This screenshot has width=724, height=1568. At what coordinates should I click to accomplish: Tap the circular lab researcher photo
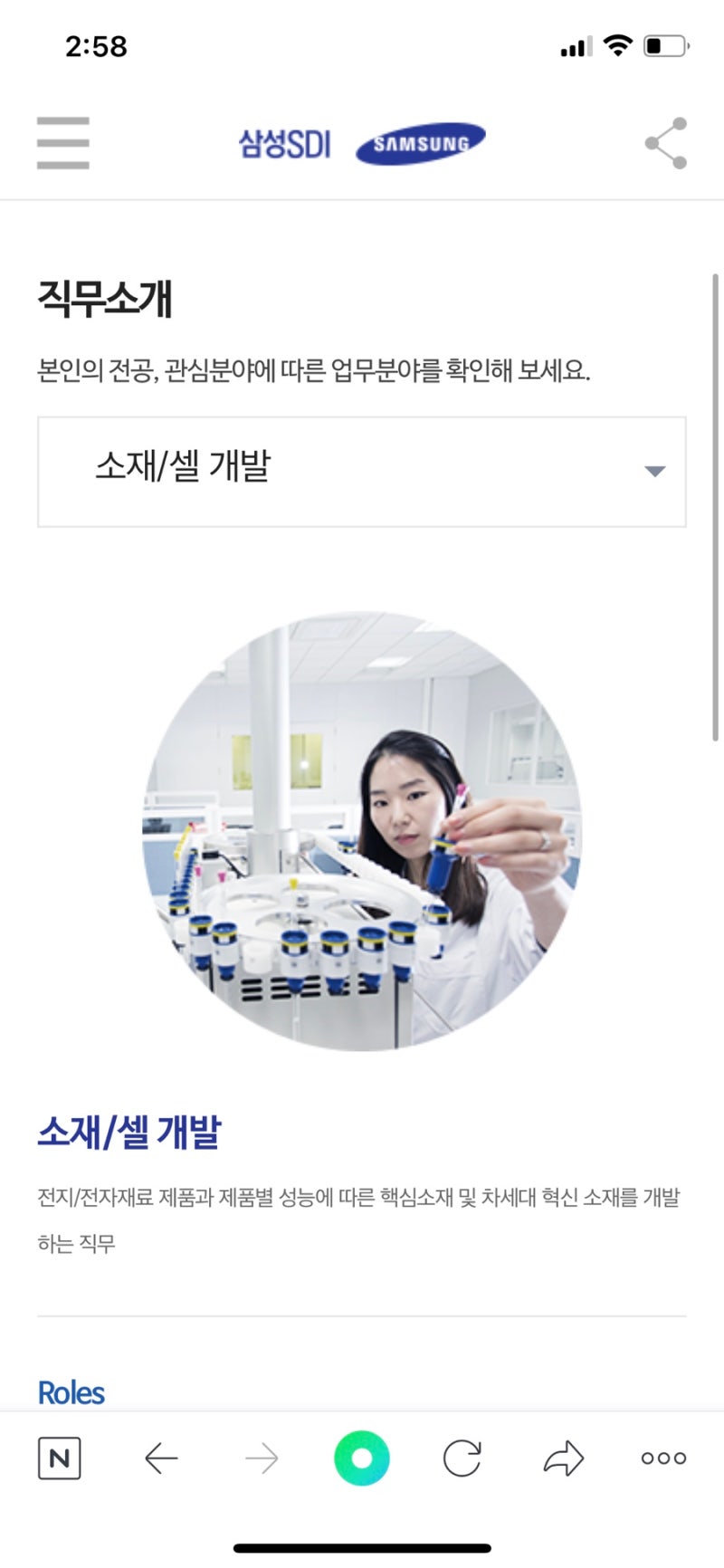[x=362, y=833]
